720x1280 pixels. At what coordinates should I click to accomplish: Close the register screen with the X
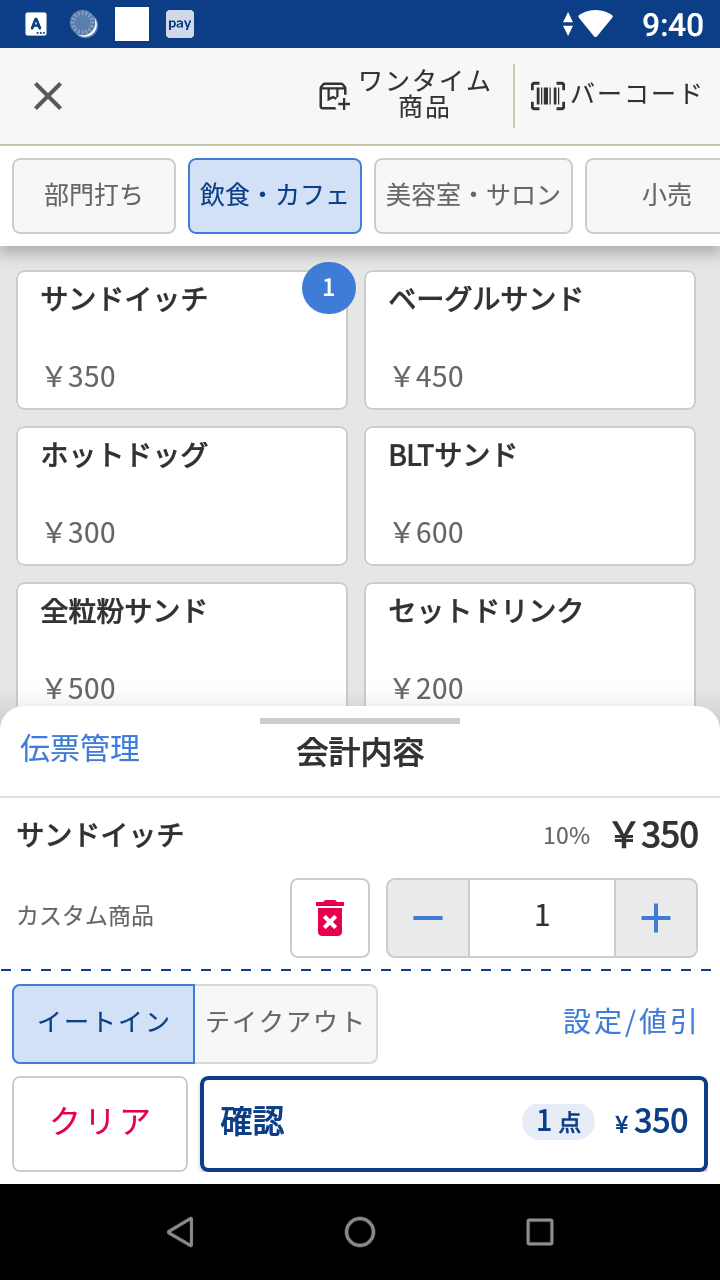[x=47, y=95]
